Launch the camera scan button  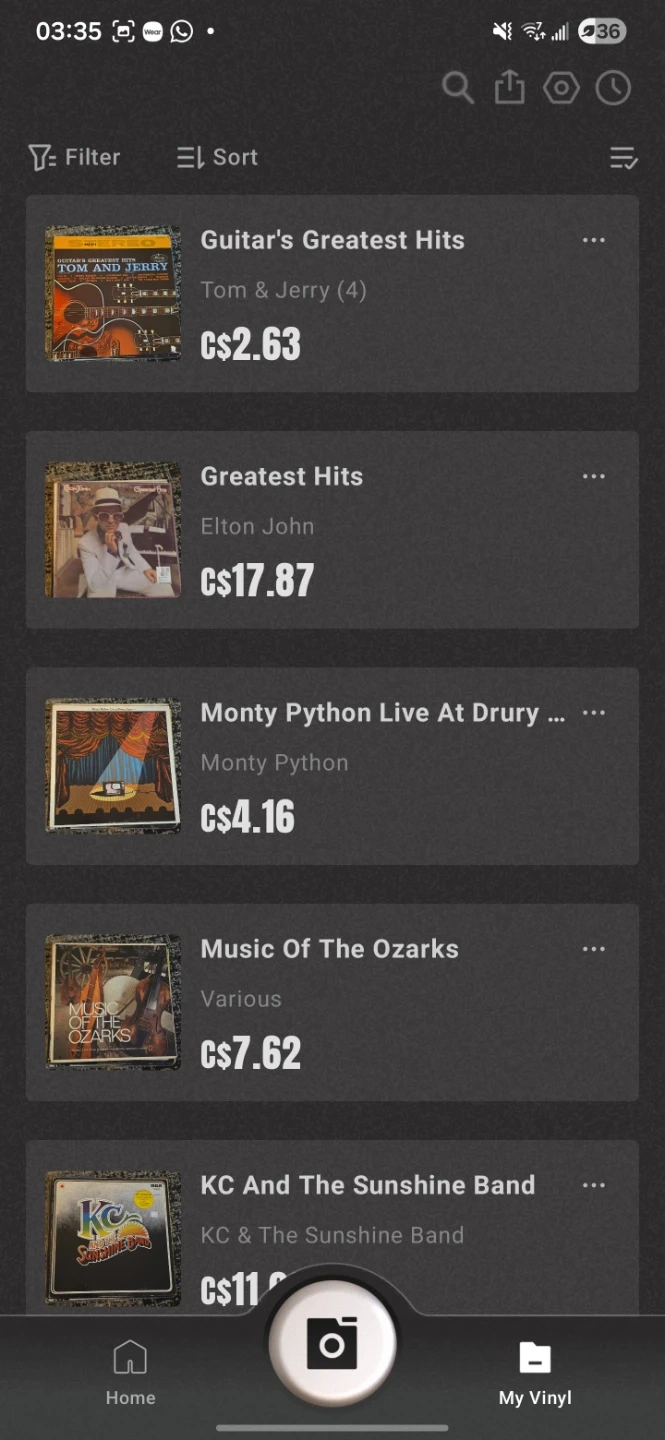332,1343
